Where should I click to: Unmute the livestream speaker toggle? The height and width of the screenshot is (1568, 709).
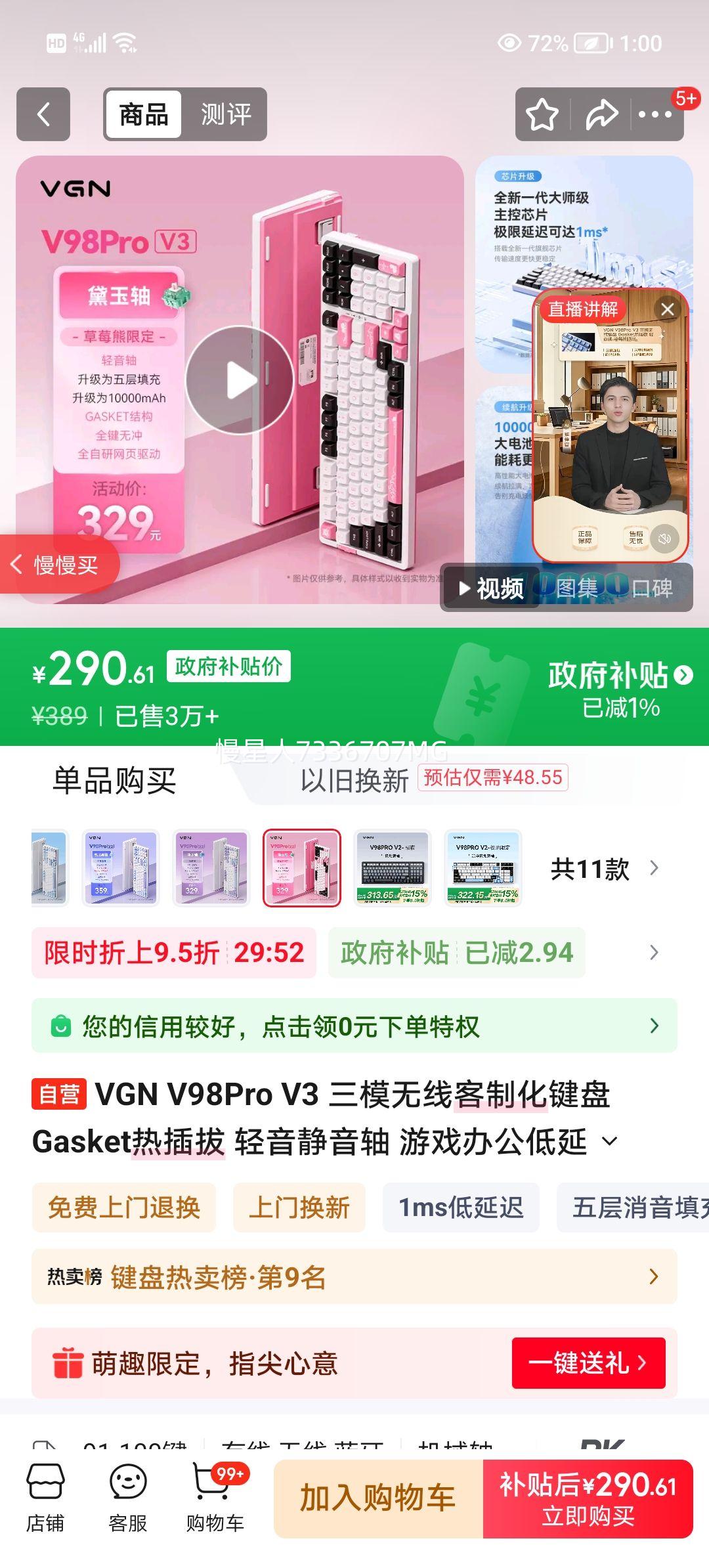click(665, 538)
